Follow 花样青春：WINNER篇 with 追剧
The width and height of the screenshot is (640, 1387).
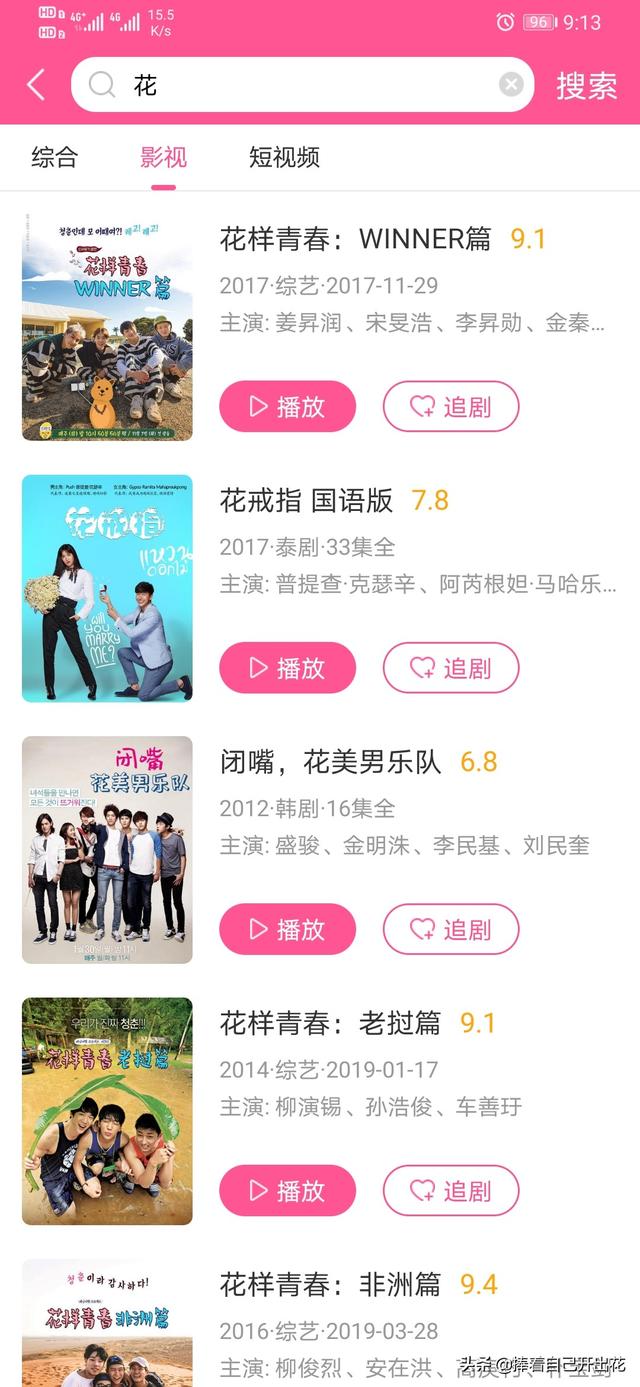451,406
